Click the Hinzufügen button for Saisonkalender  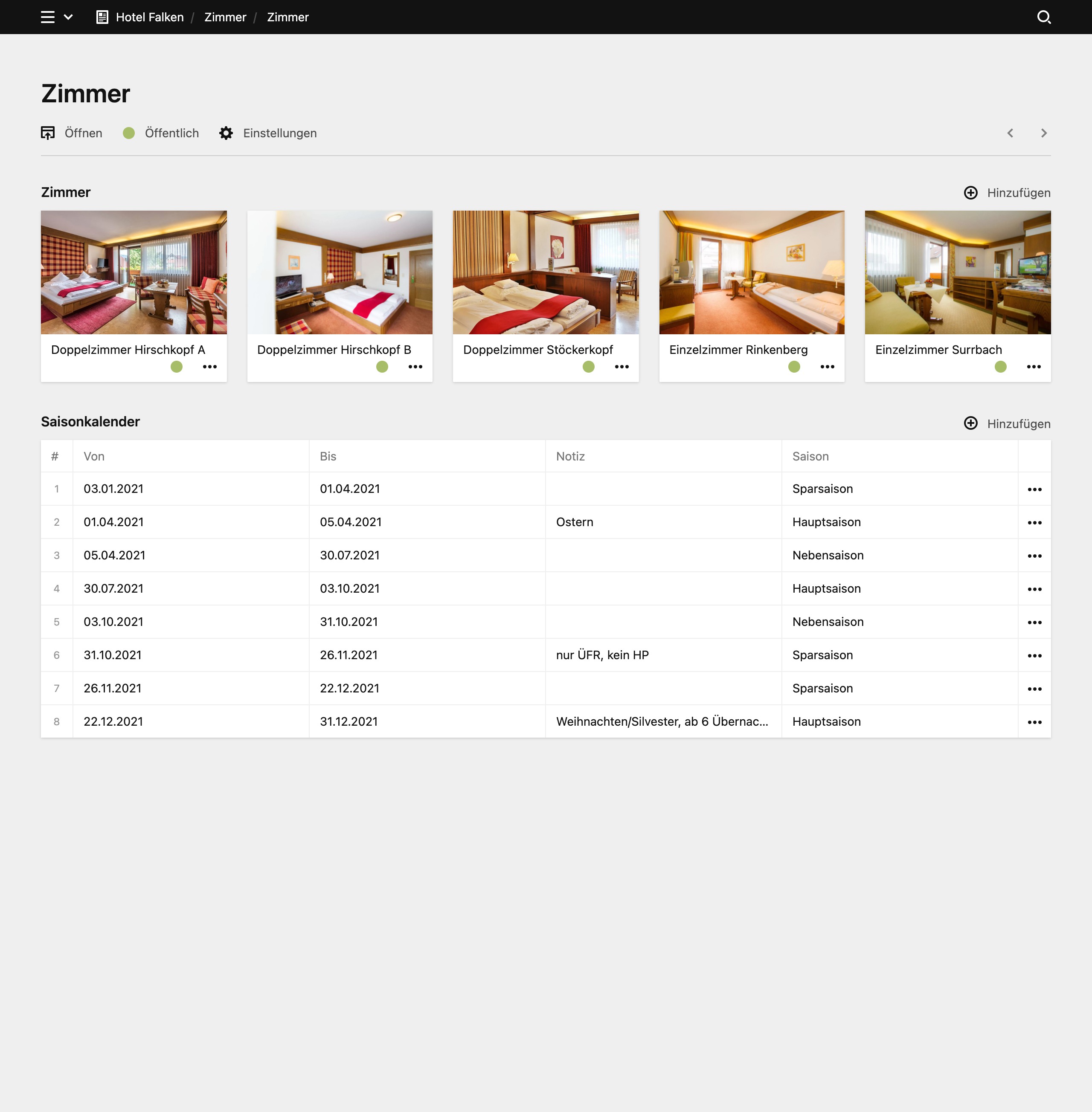click(1018, 423)
